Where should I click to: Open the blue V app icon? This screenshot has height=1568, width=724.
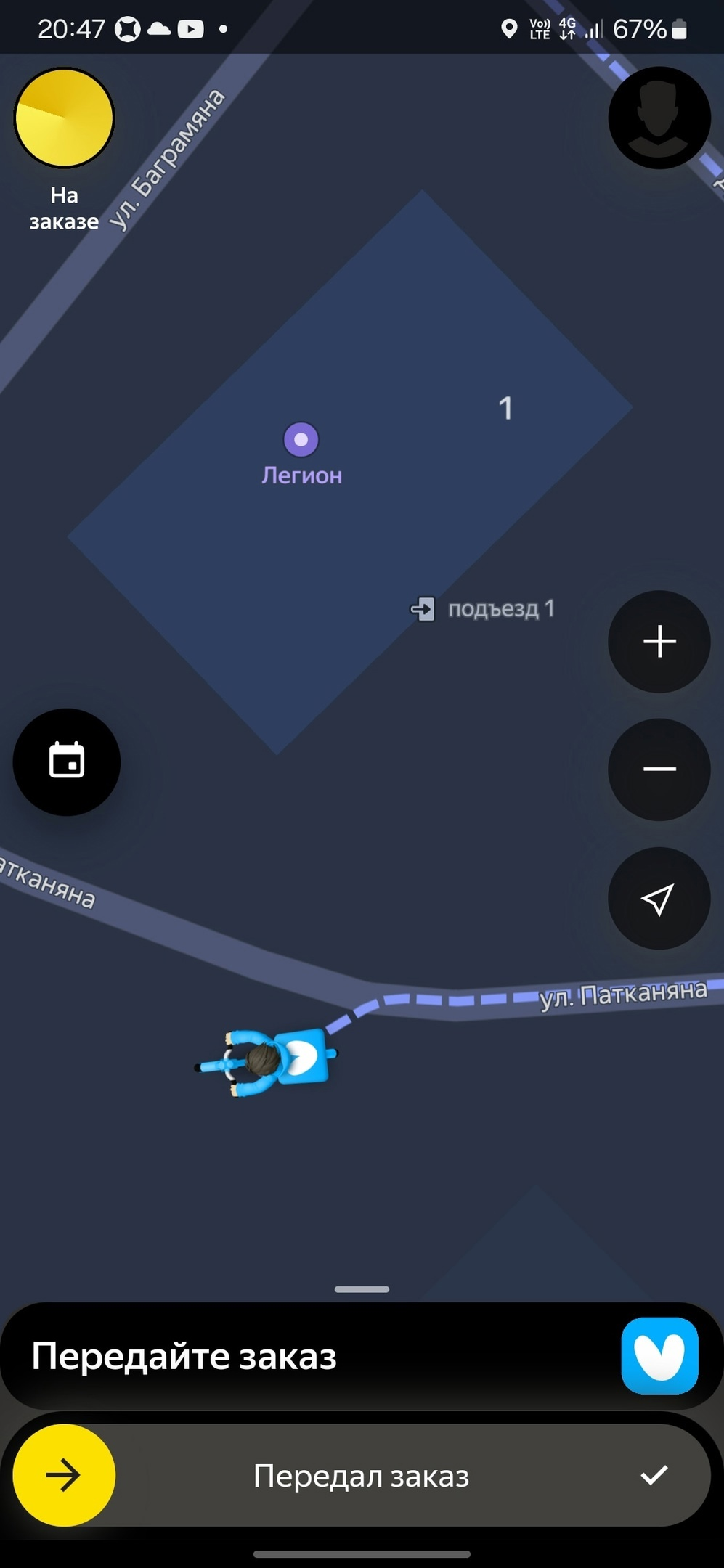[x=659, y=1355]
